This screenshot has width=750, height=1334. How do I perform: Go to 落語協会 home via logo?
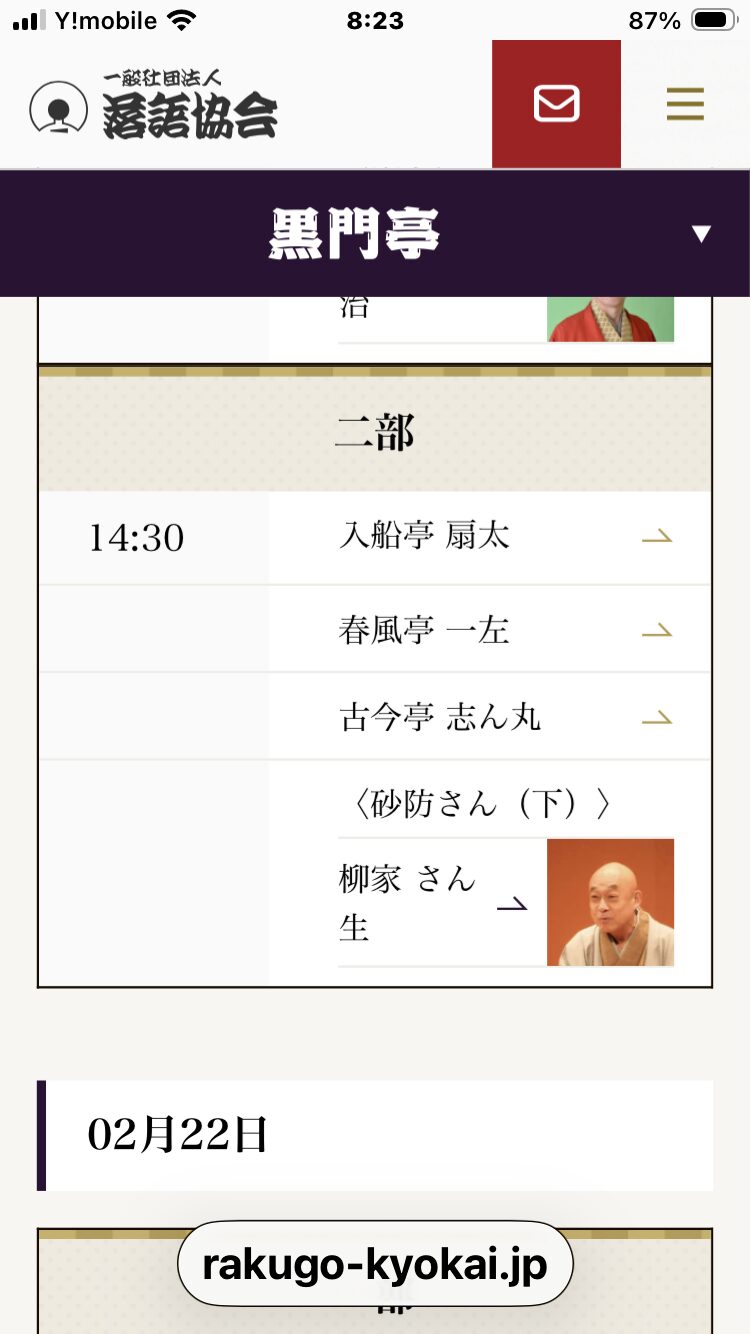(154, 106)
